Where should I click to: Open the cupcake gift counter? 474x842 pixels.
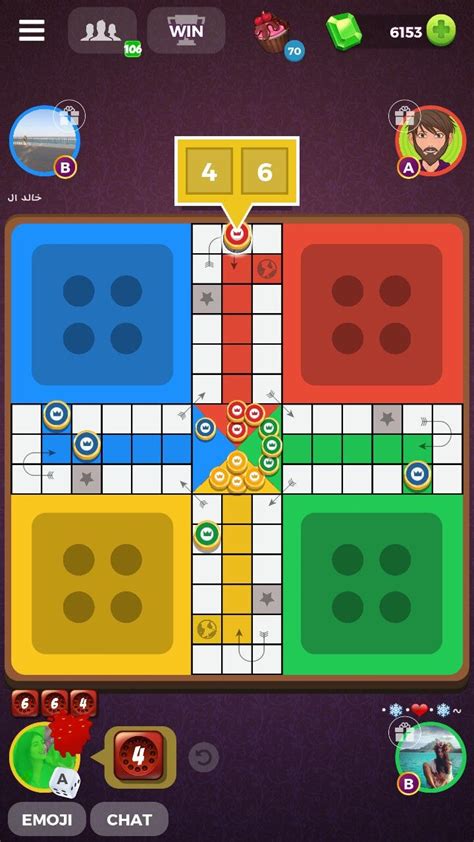pyautogui.click(x=275, y=34)
